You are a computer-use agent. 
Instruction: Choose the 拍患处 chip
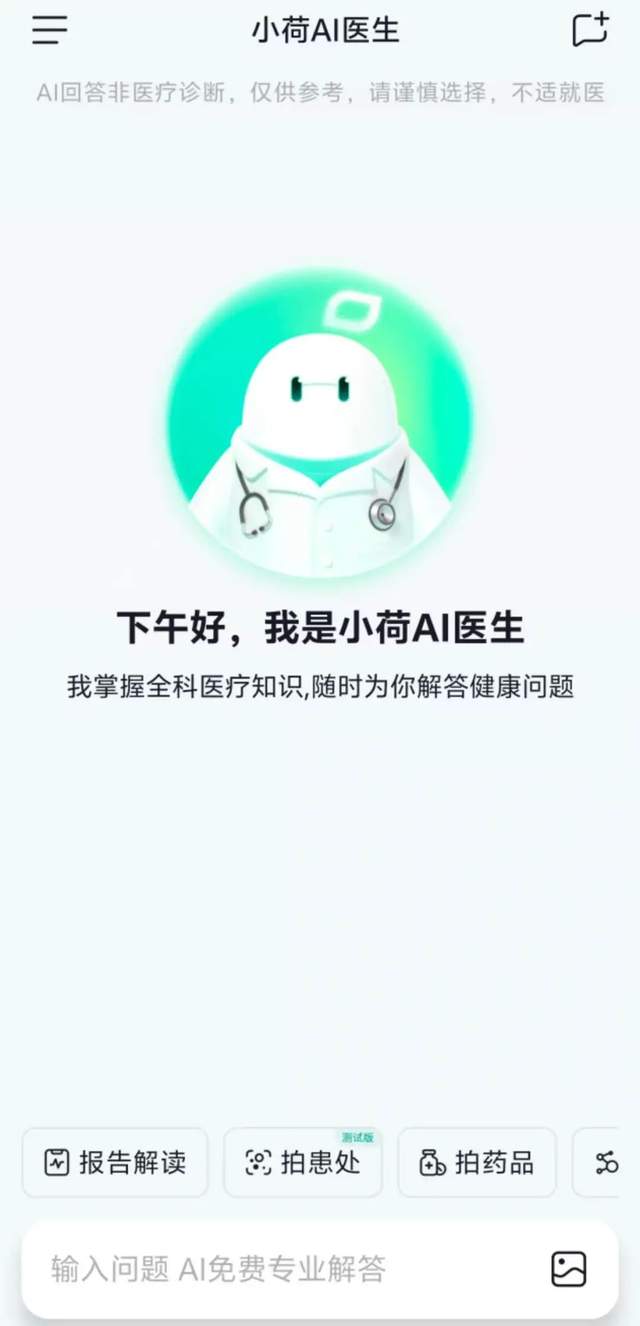(303, 1162)
